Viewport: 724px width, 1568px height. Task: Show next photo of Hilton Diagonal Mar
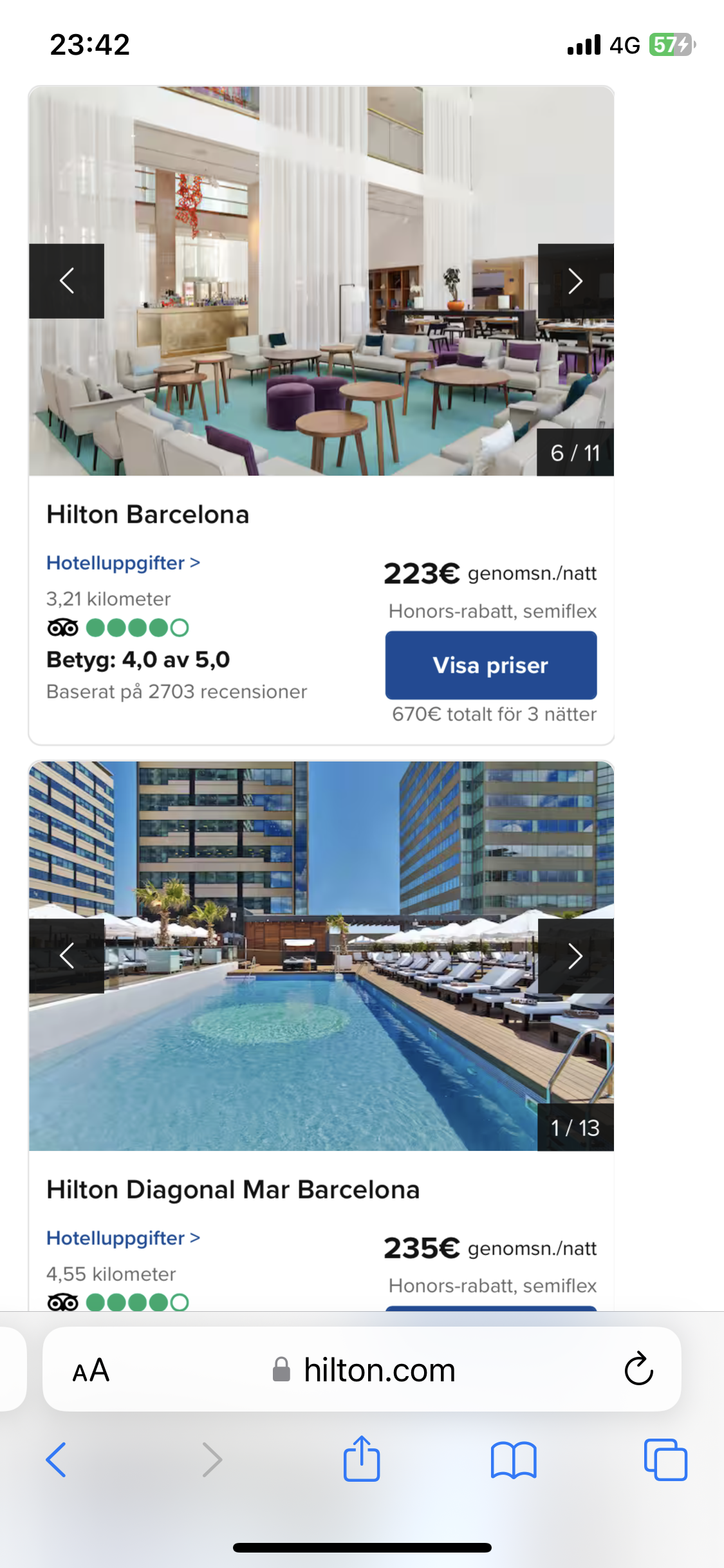point(575,956)
